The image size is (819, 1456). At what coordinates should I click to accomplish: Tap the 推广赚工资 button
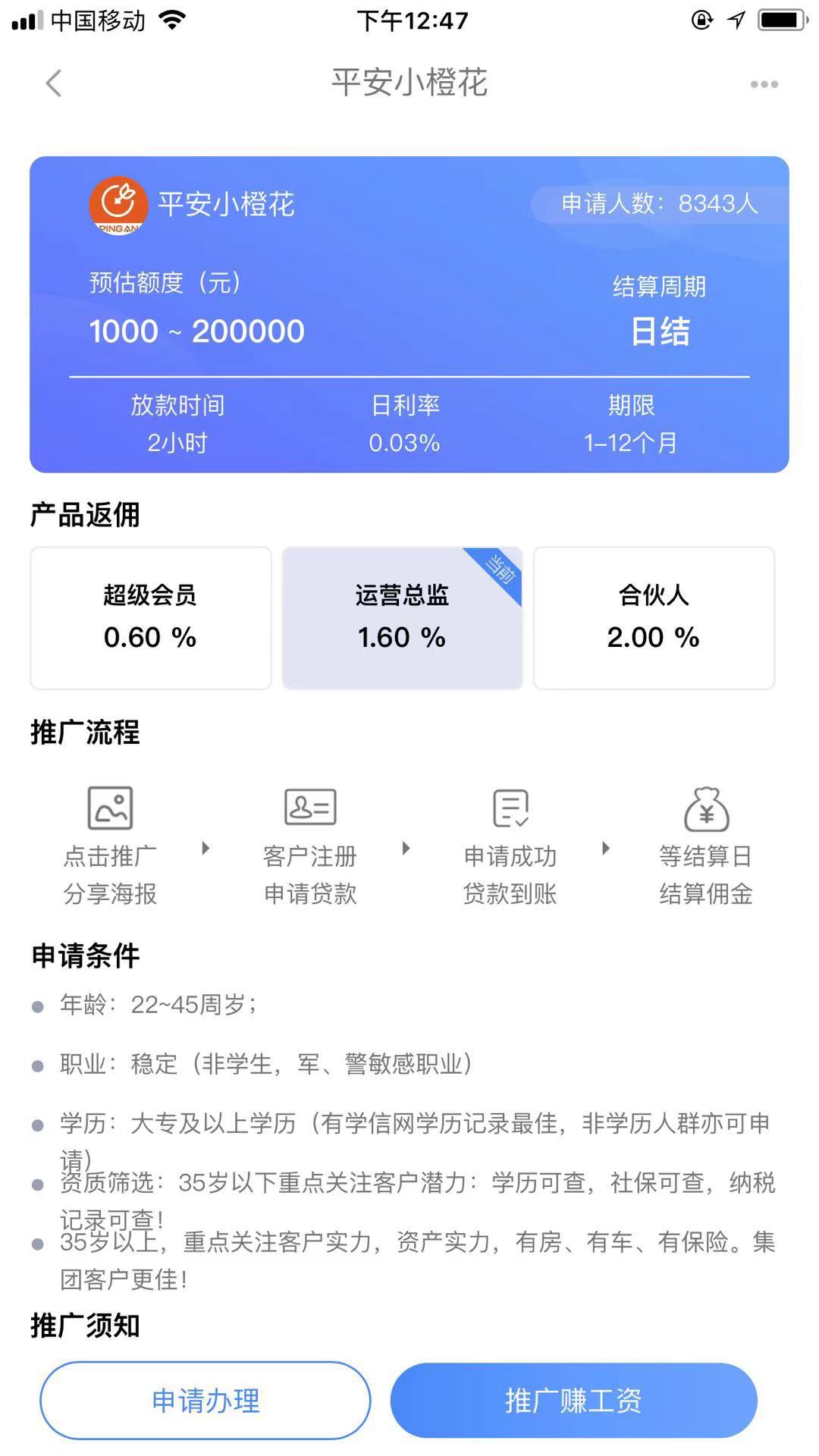(573, 1400)
